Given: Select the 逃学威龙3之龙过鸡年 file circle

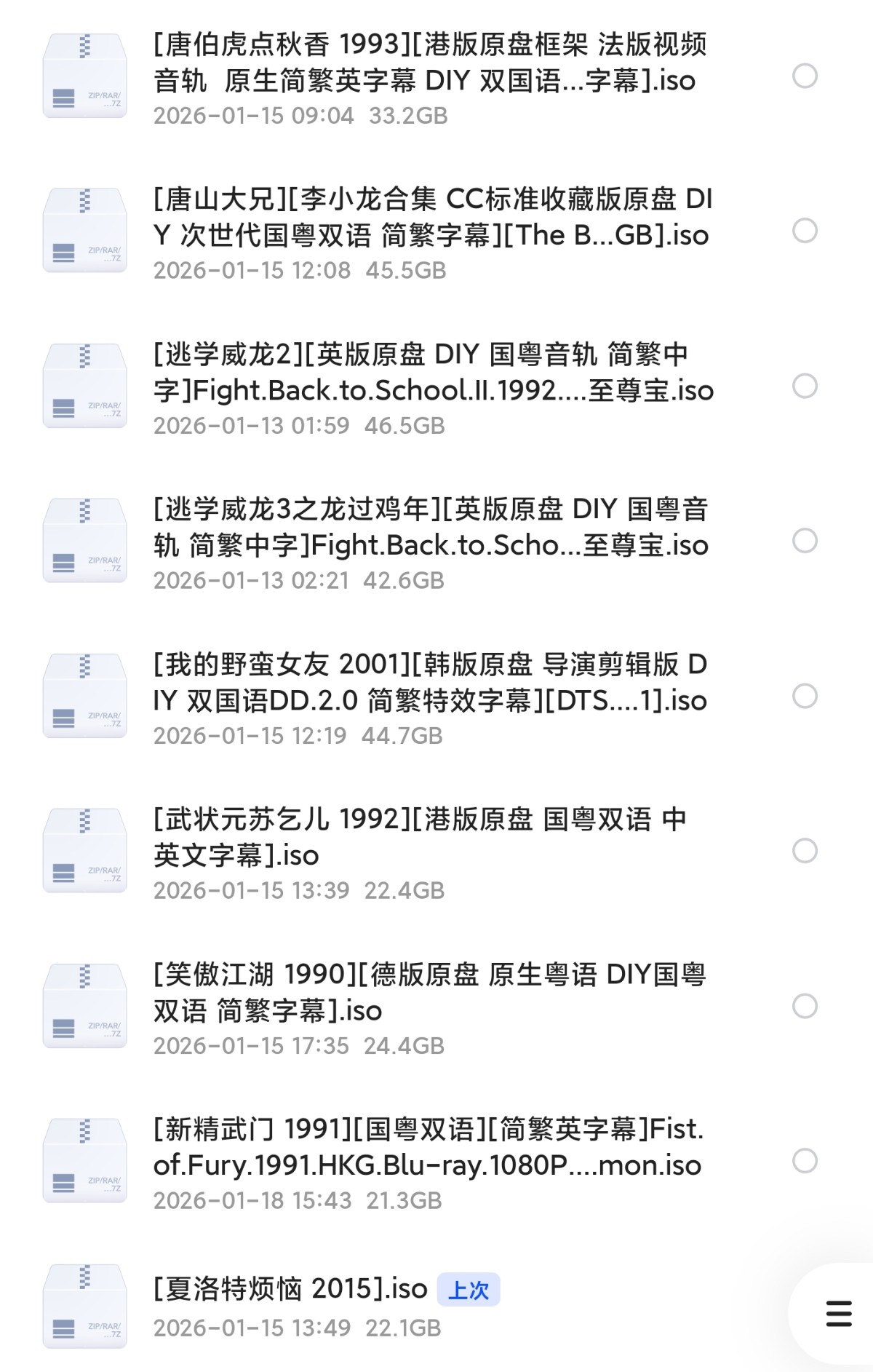Looking at the screenshot, I should tap(805, 541).
